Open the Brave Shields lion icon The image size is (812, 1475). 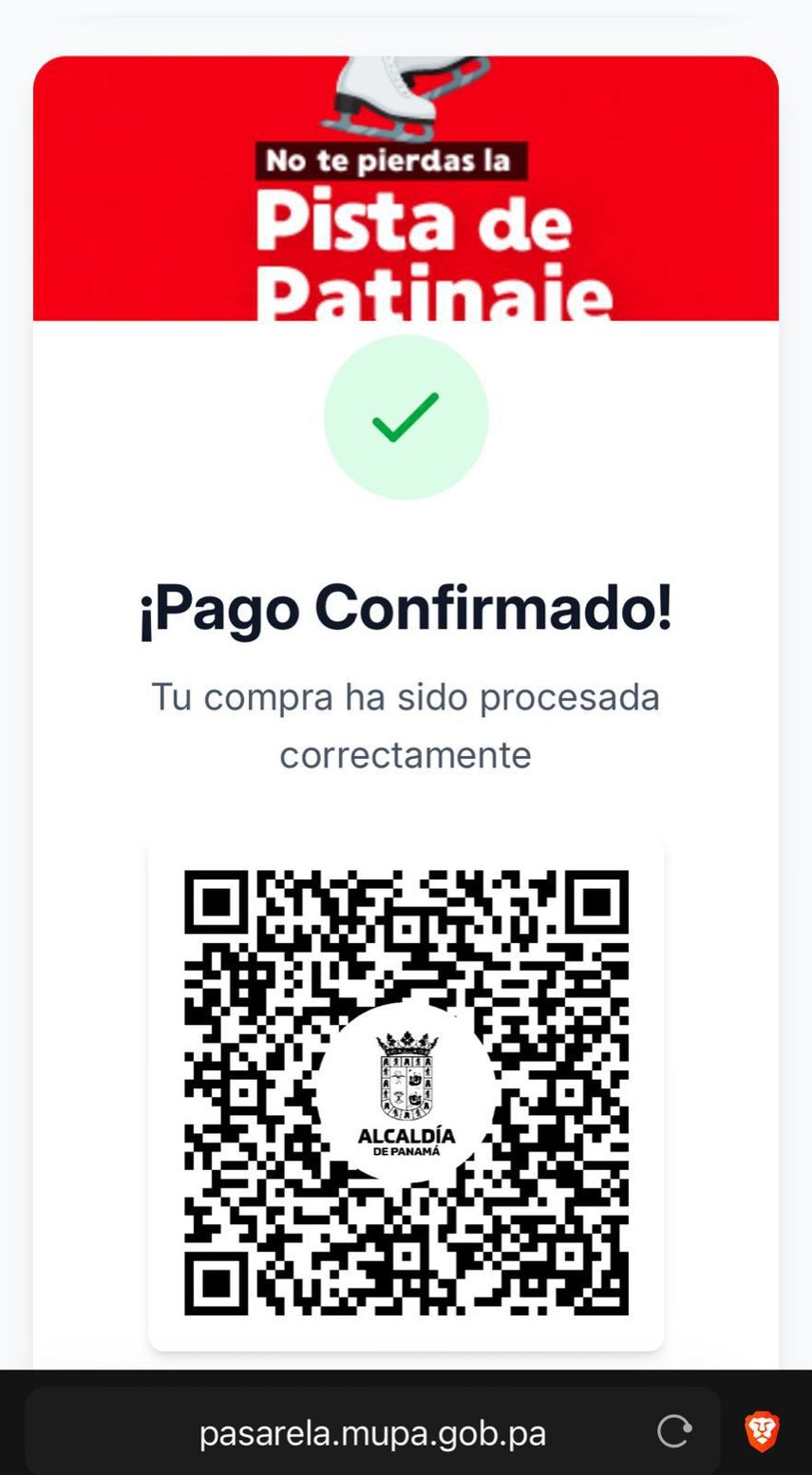coord(762,1431)
